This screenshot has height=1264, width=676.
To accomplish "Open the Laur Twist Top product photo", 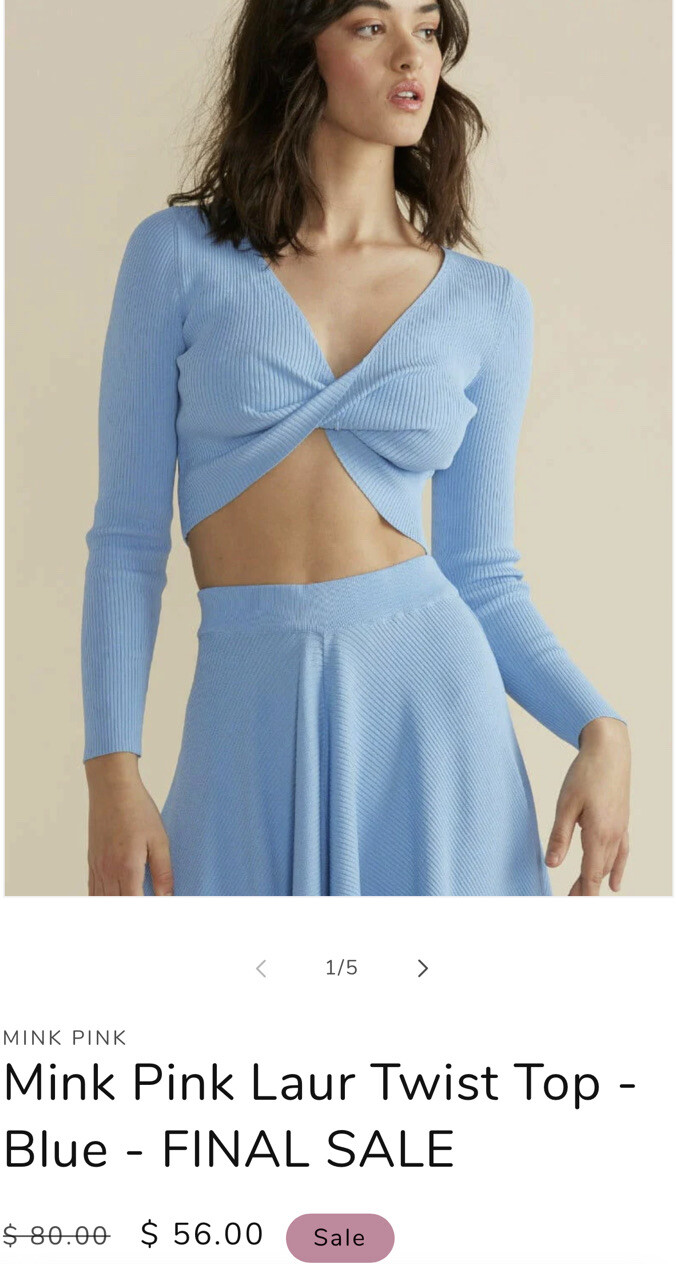I will [338, 448].
